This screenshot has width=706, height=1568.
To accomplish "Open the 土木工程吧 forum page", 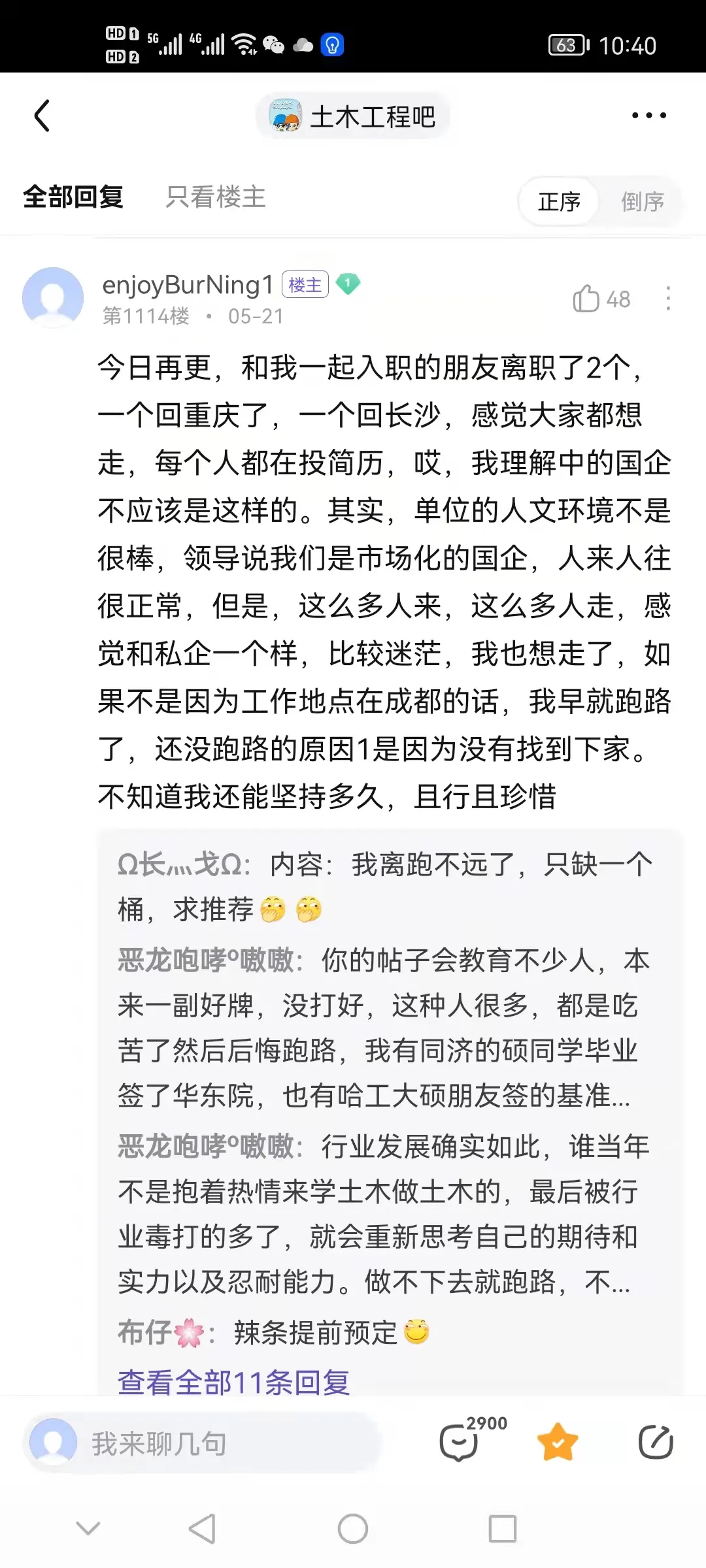I will (353, 116).
